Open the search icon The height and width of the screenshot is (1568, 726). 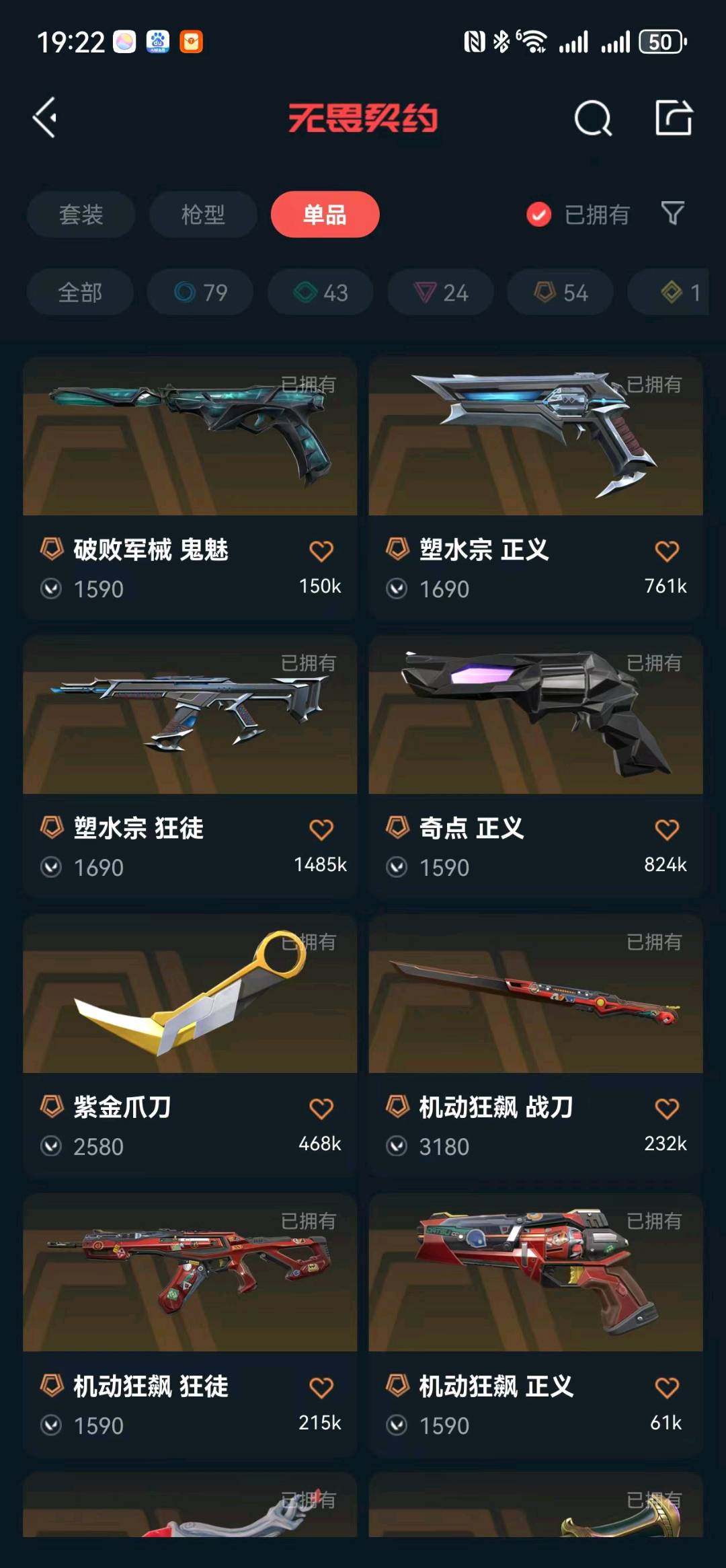pos(593,119)
